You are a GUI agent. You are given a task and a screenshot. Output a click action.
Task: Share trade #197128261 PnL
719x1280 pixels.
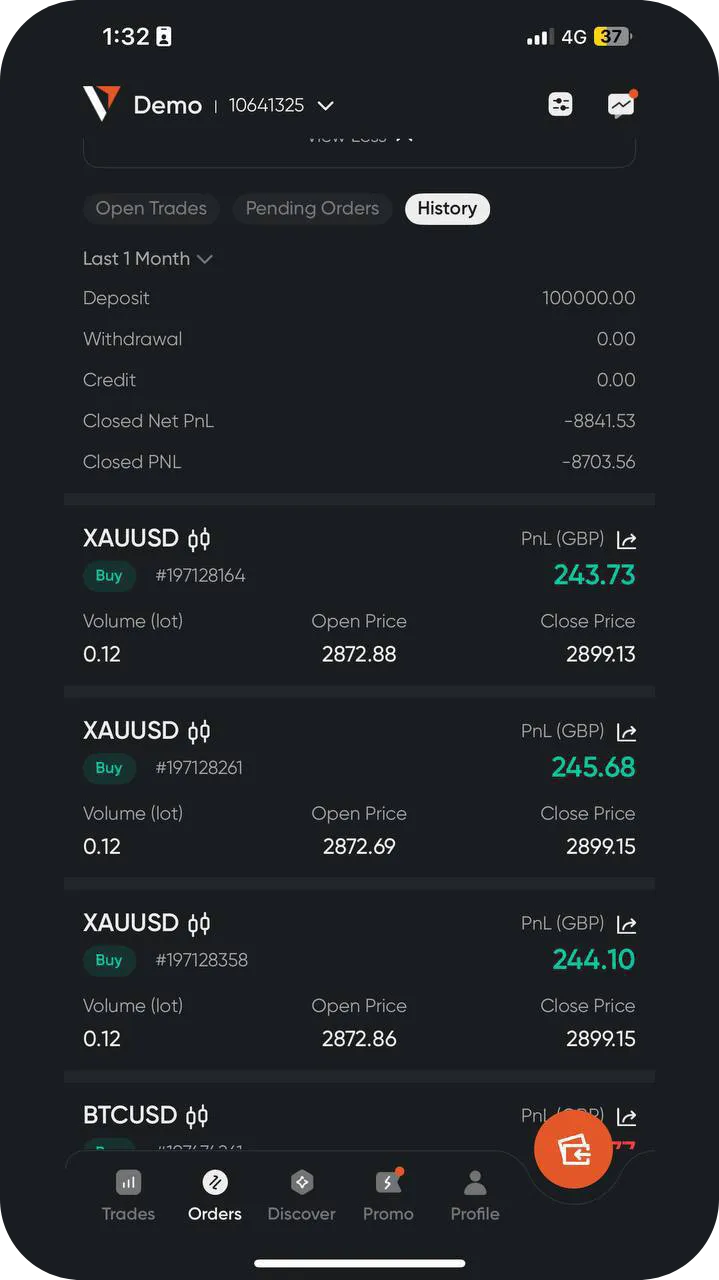tap(627, 732)
